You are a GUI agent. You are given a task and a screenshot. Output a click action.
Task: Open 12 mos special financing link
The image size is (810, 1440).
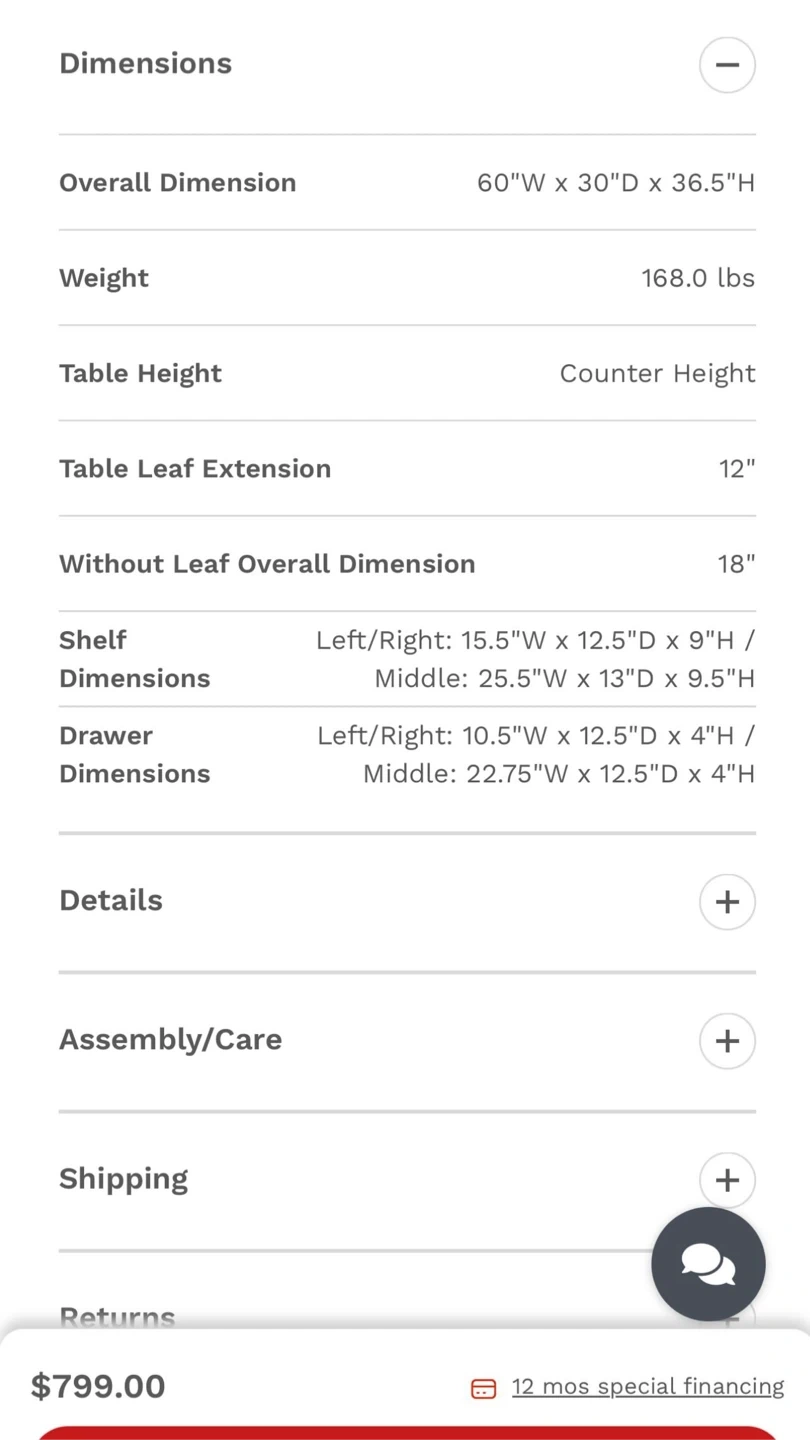647,1386
